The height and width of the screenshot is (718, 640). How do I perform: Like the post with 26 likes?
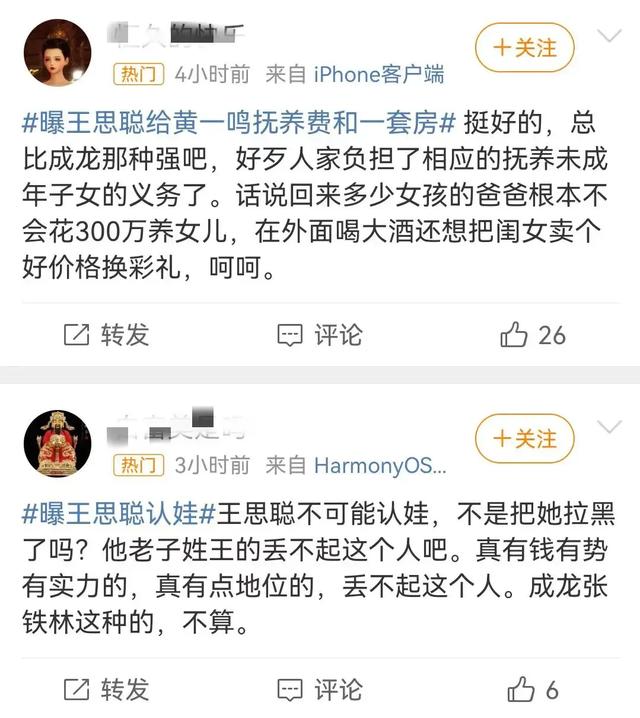533,335
